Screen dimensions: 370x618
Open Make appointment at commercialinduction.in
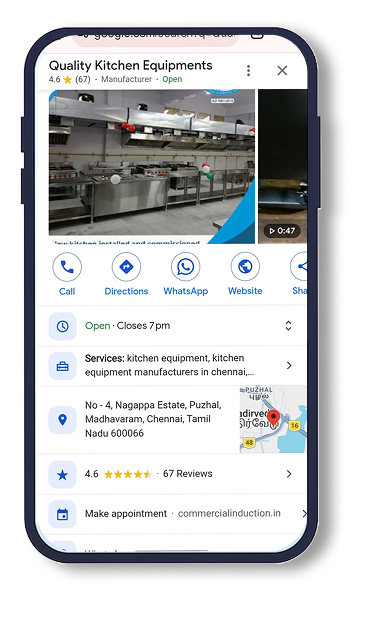click(x=171, y=514)
